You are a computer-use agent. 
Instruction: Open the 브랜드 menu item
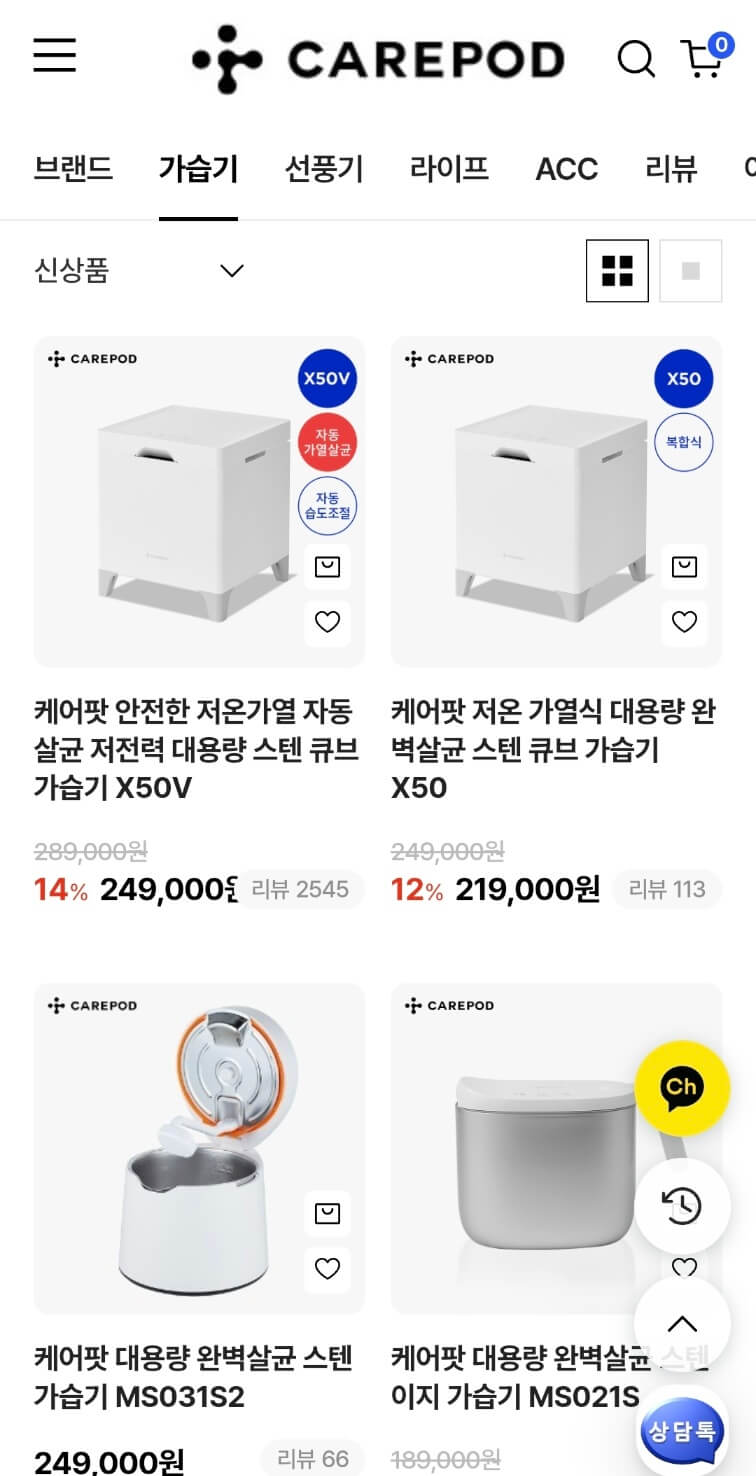(x=74, y=169)
